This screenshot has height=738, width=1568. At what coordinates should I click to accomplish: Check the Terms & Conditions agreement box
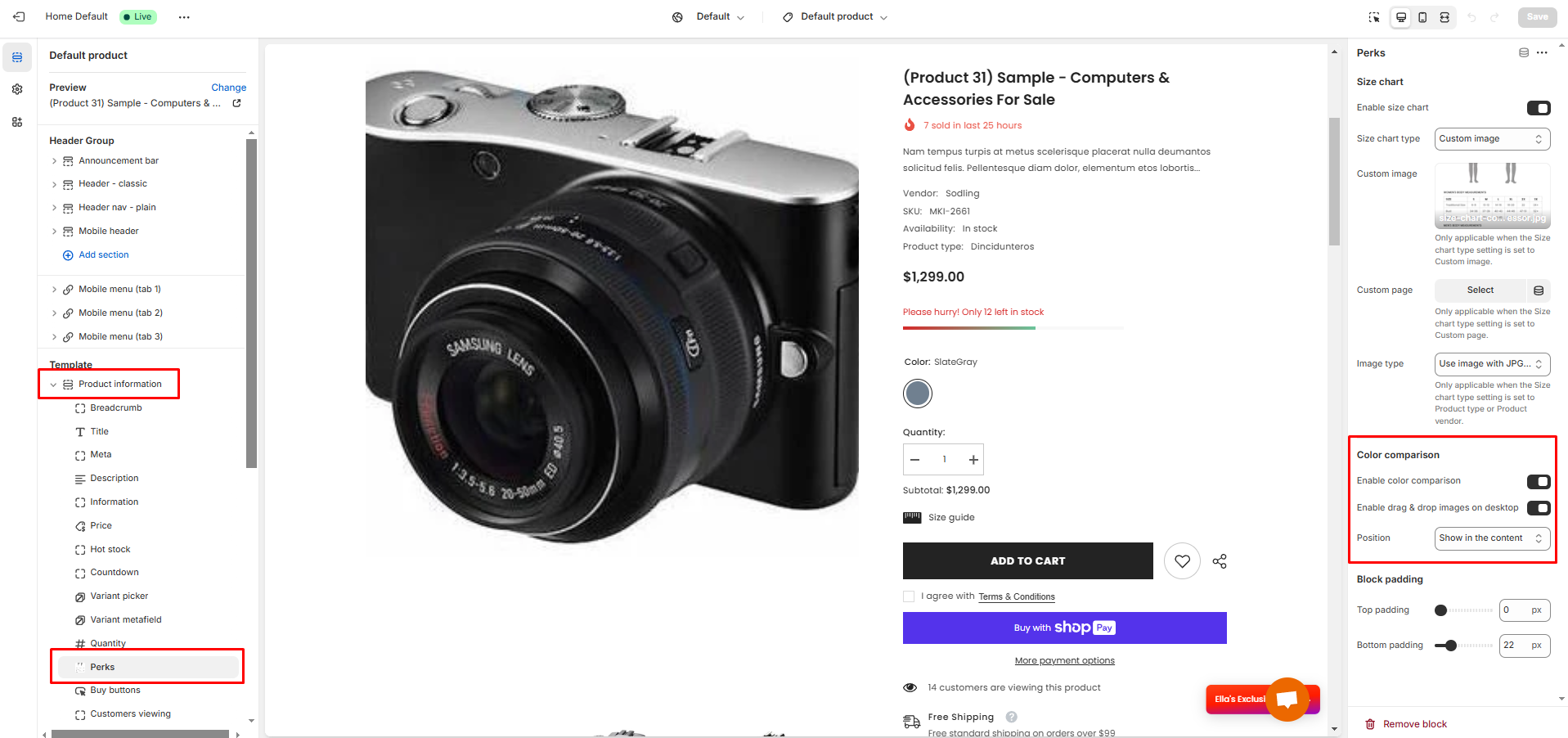[x=909, y=596]
